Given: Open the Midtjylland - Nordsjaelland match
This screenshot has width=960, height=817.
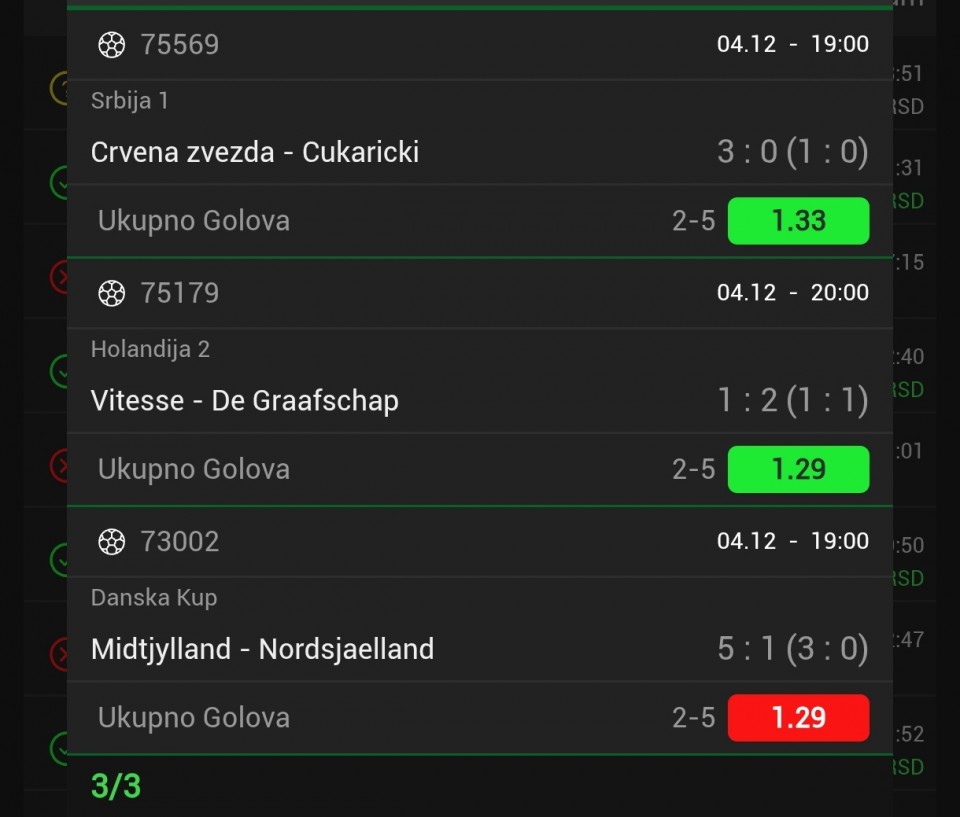Looking at the screenshot, I should [x=262, y=649].
